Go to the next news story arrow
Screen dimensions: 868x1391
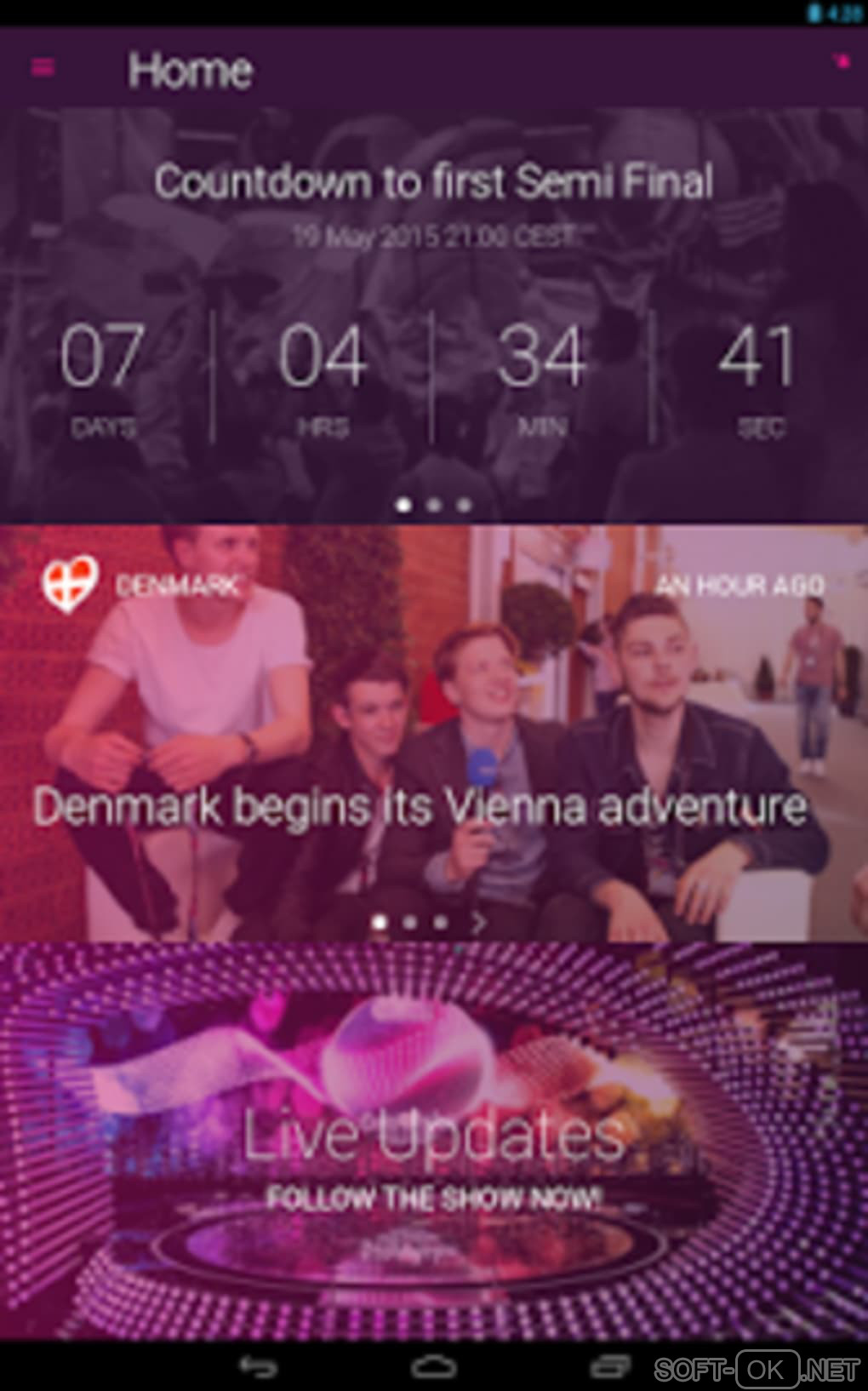click(479, 922)
